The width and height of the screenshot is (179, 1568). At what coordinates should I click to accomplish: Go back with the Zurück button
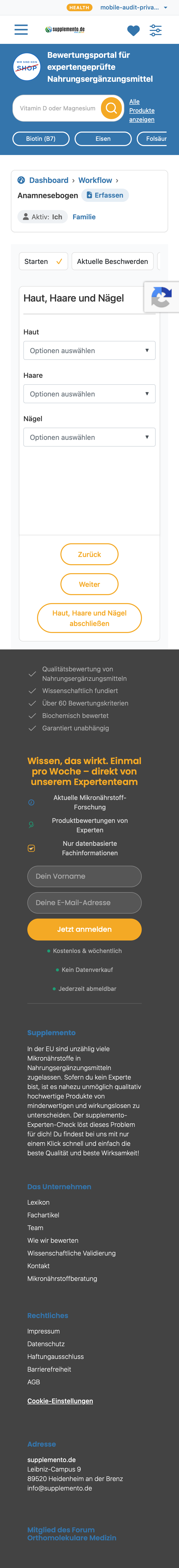point(89,554)
